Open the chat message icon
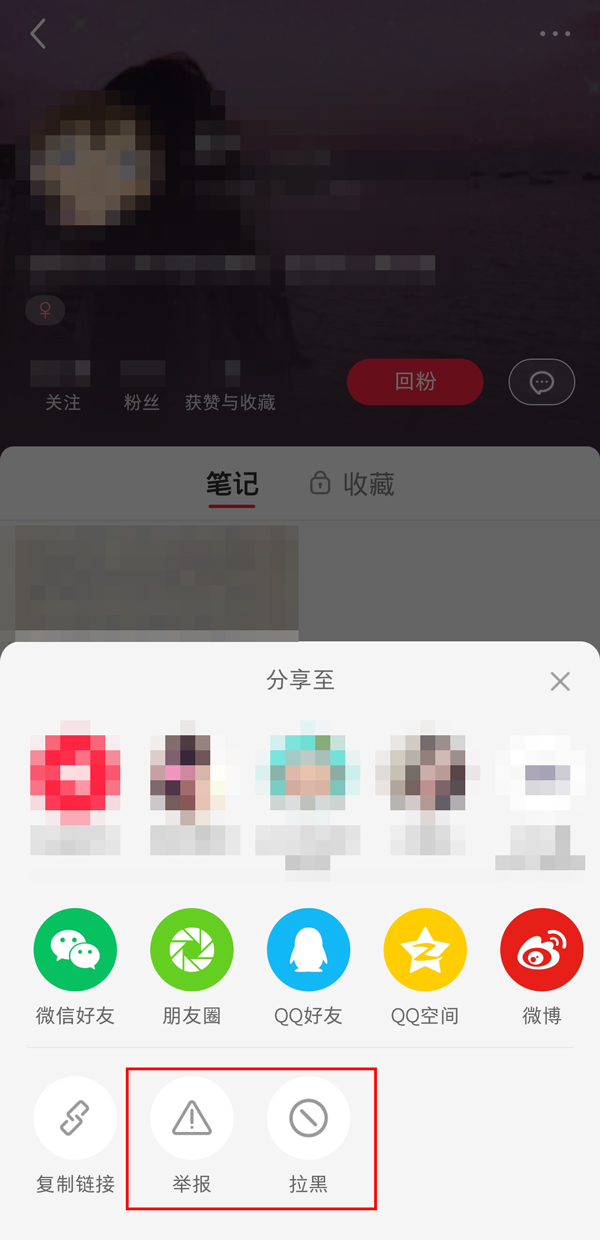The height and width of the screenshot is (1240, 600). (542, 382)
